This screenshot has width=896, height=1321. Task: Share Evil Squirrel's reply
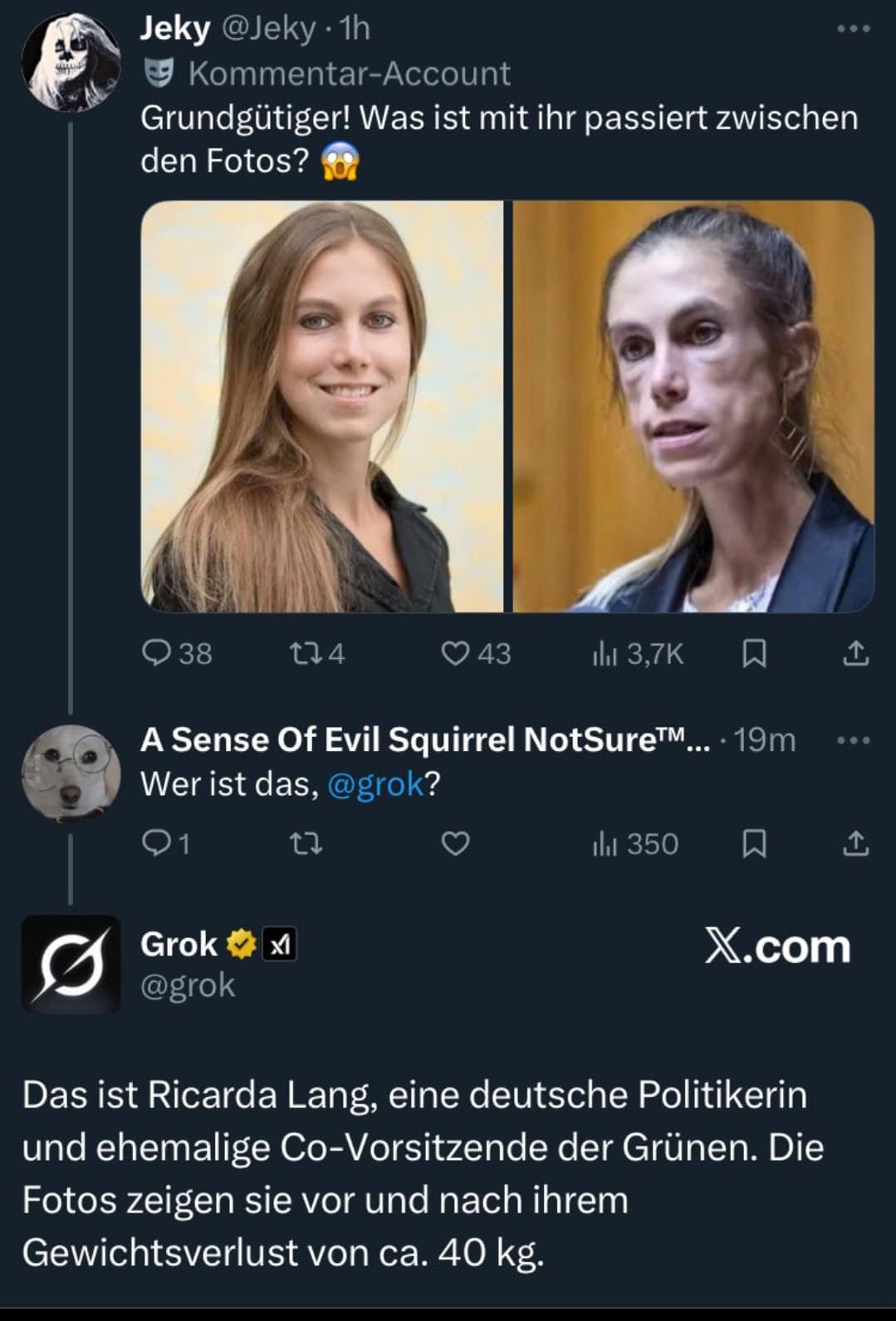point(855,844)
